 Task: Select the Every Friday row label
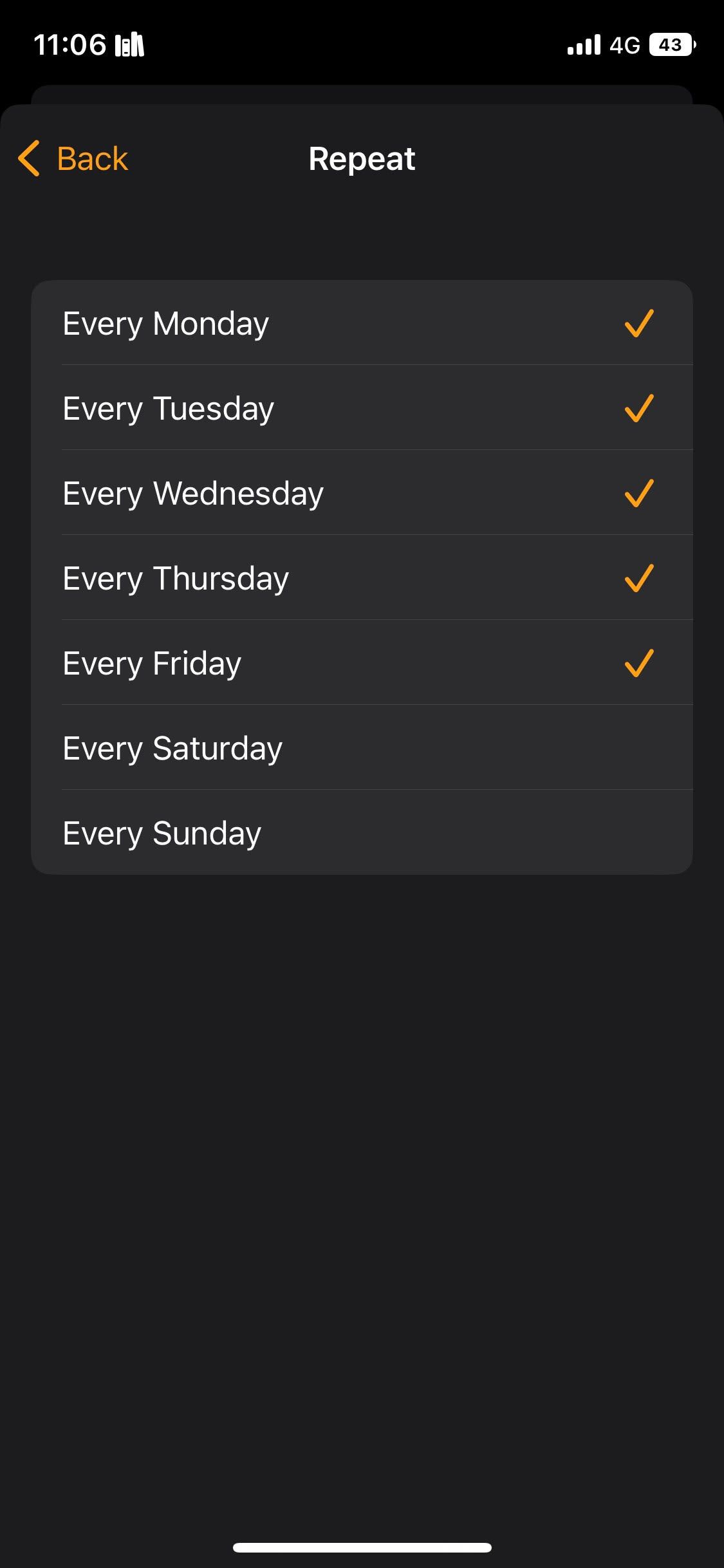[152, 662]
